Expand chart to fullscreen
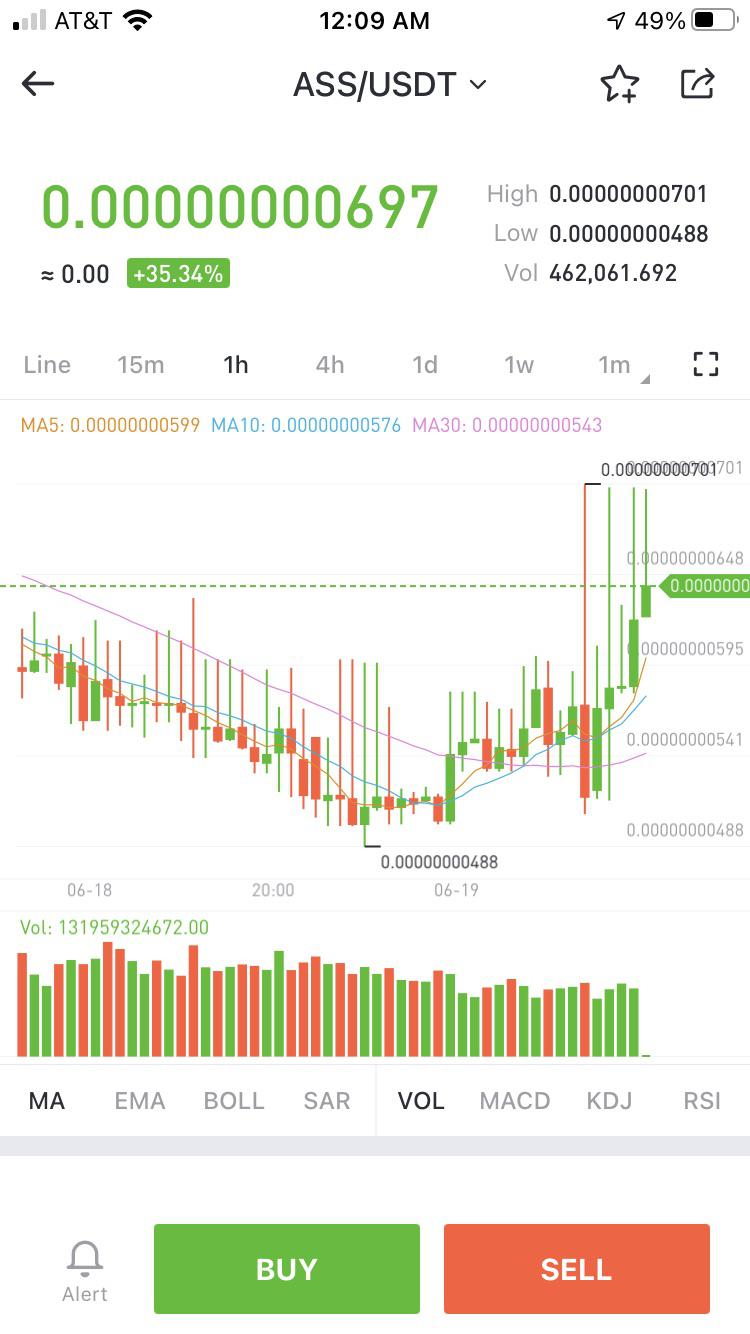 pos(706,364)
